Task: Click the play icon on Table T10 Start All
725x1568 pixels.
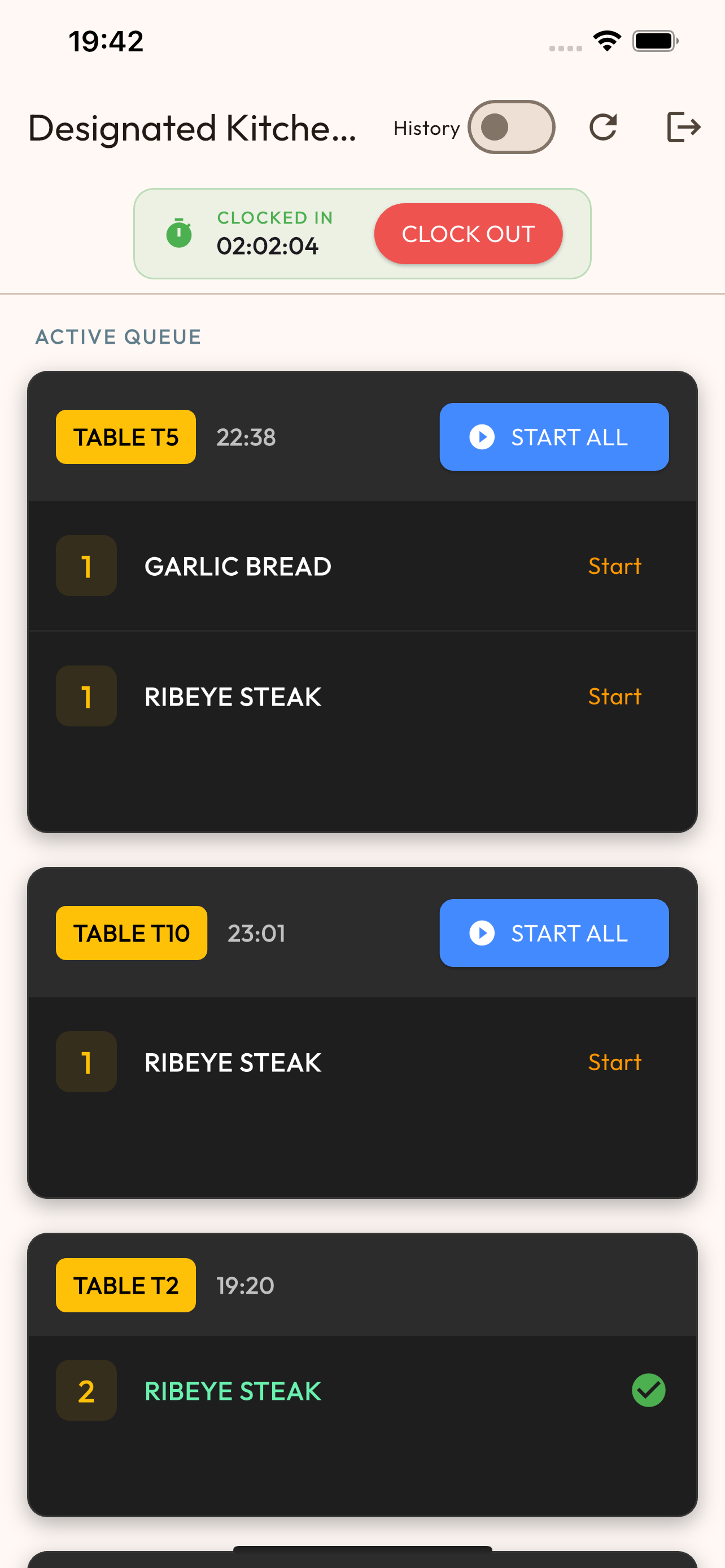Action: [x=482, y=933]
